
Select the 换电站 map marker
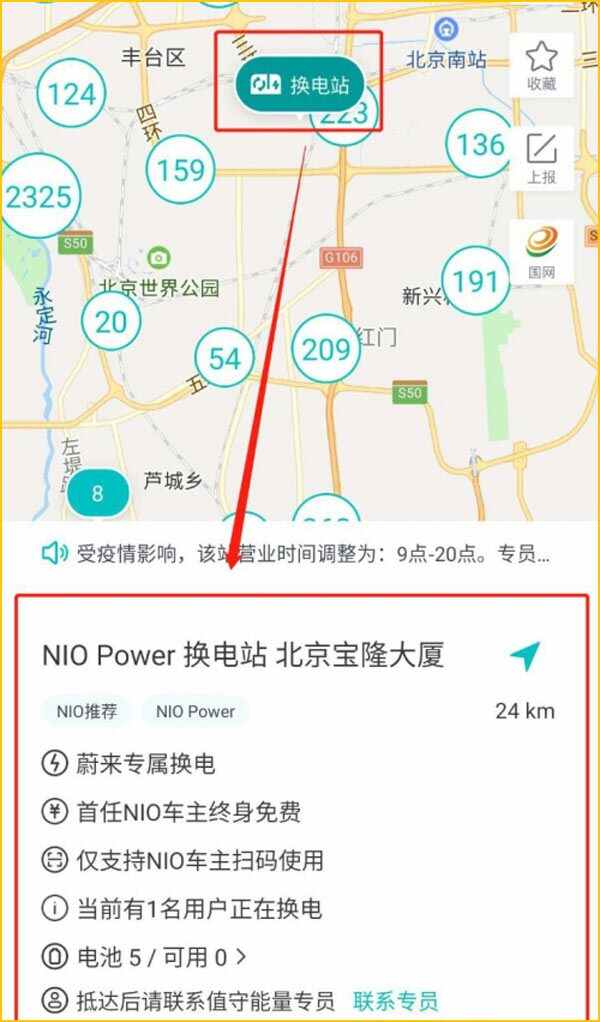click(300, 86)
